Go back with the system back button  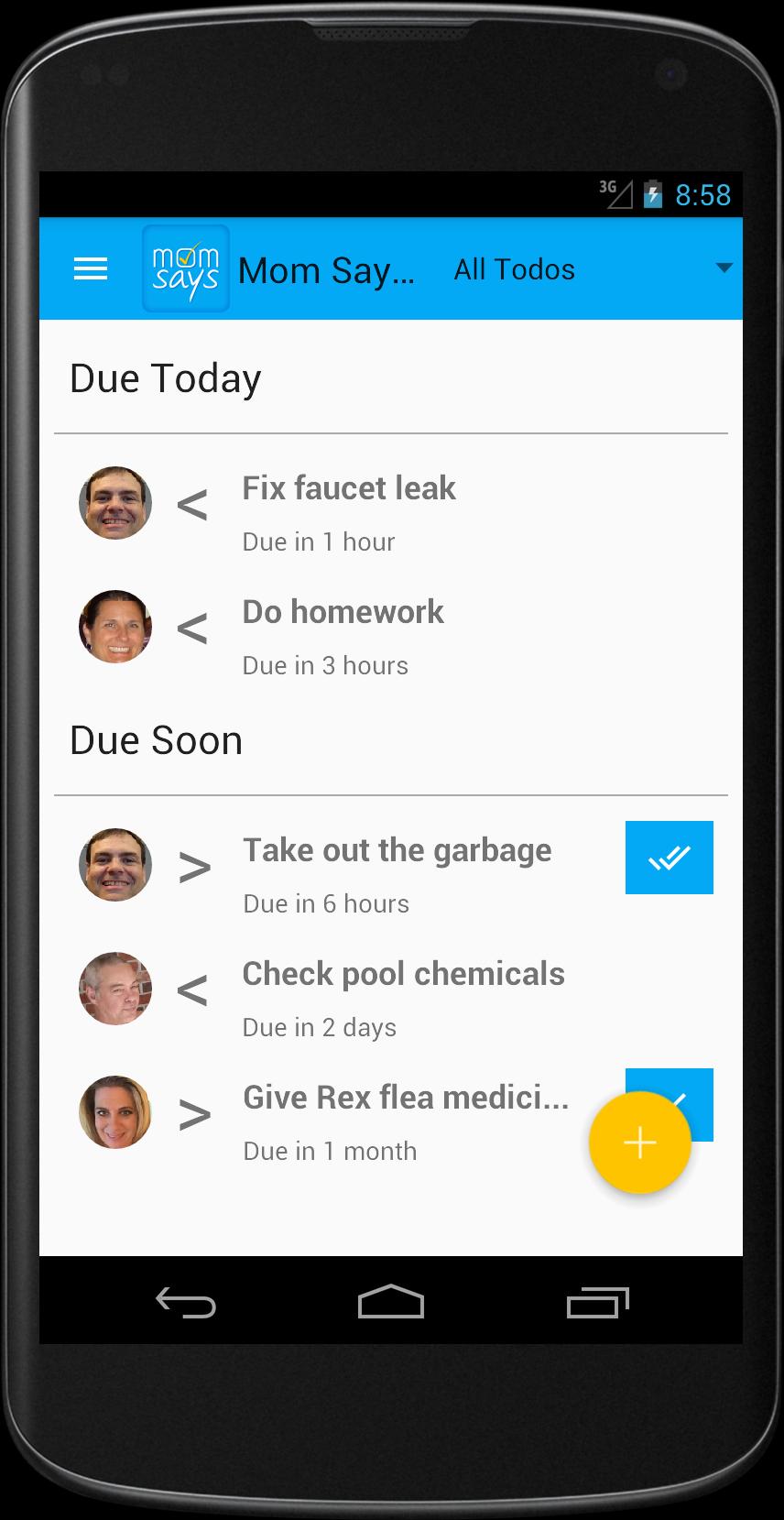[x=186, y=1302]
